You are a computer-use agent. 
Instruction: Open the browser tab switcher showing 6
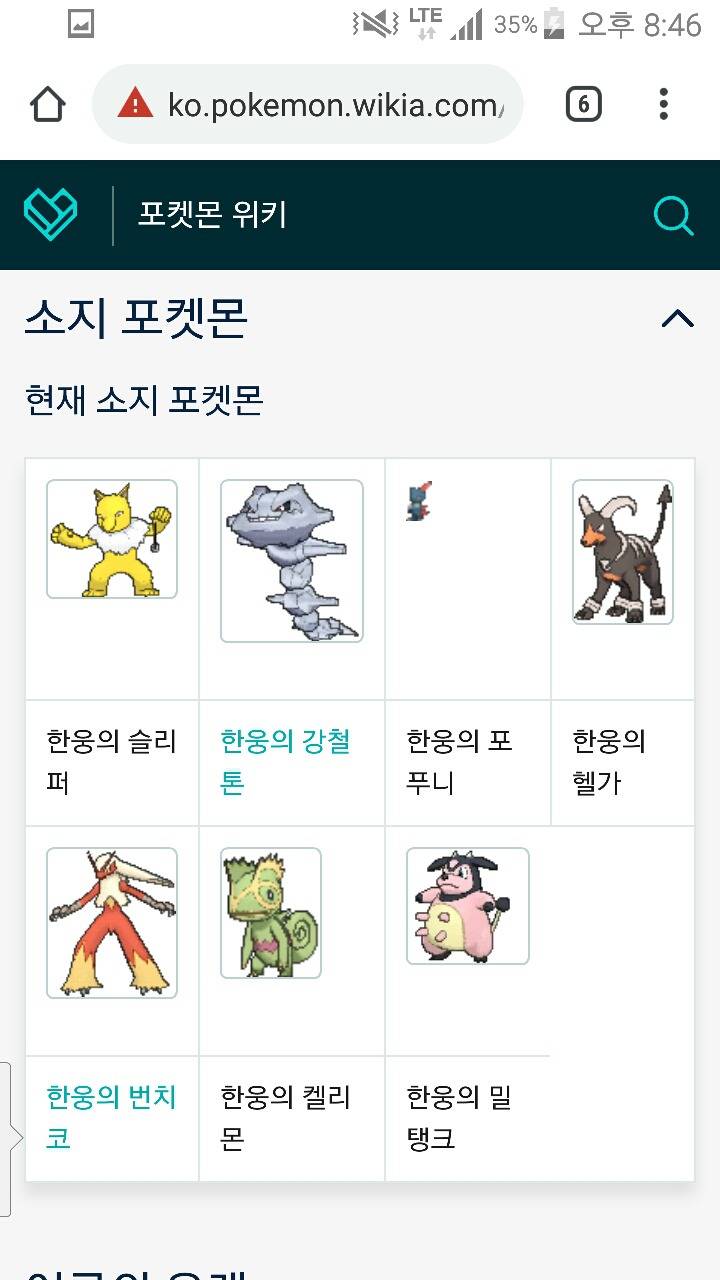coord(582,103)
